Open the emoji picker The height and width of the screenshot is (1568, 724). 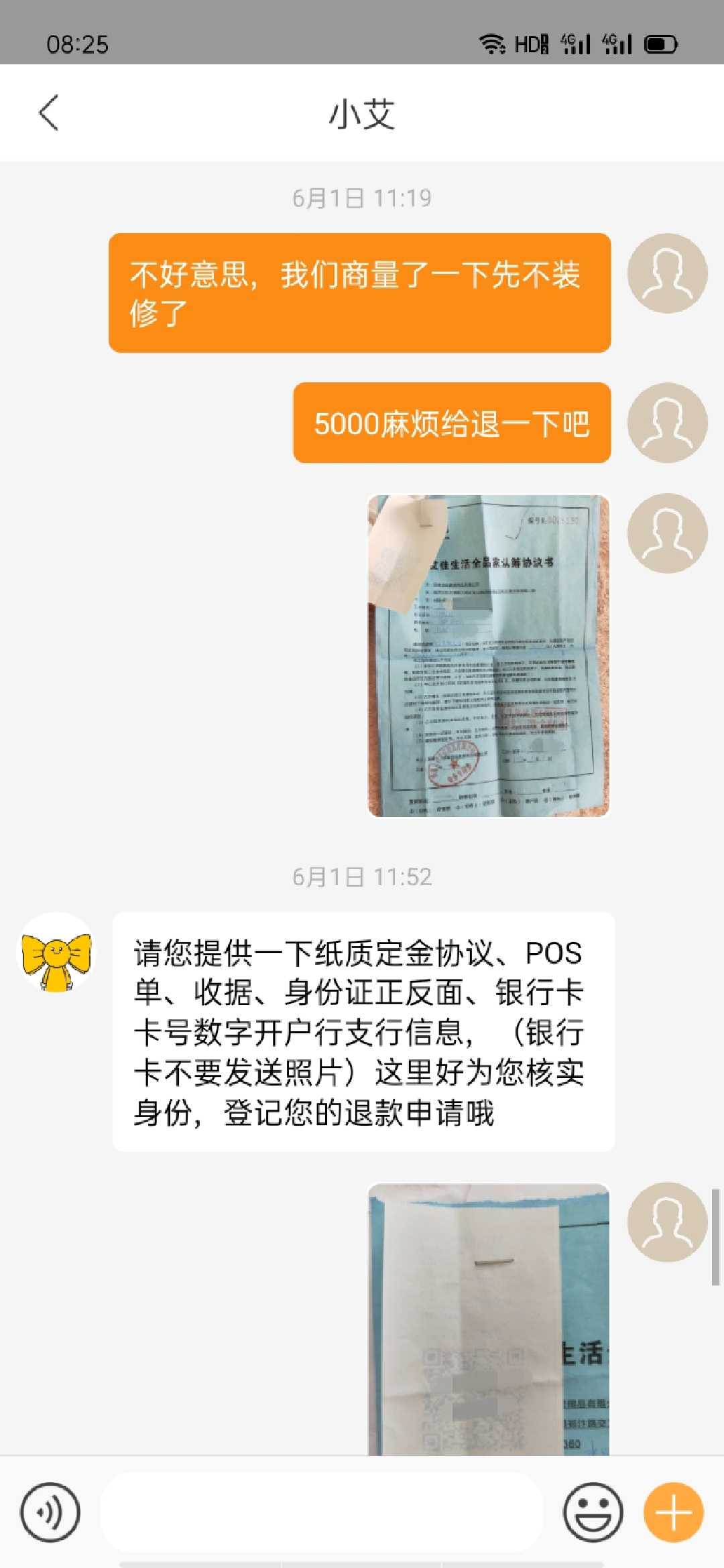pyautogui.click(x=593, y=1512)
